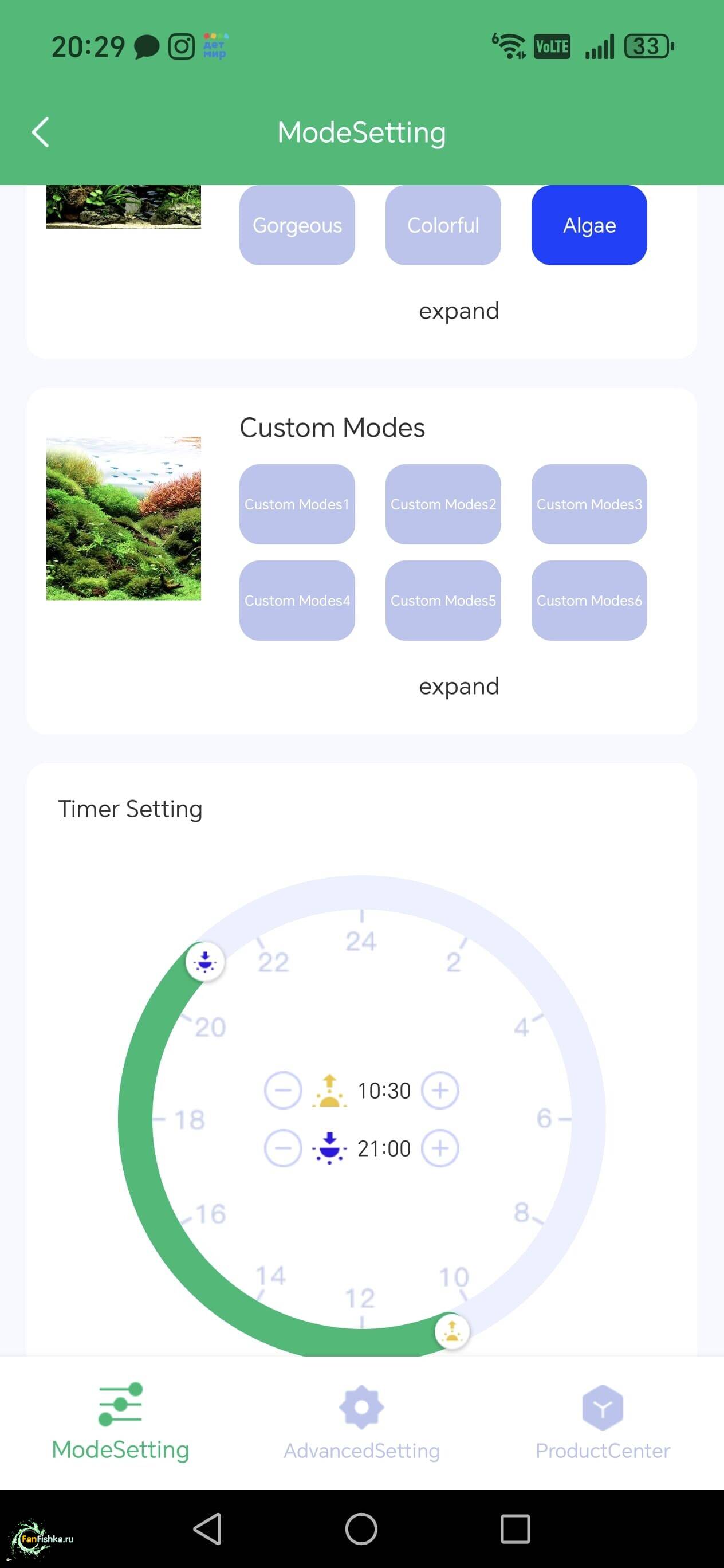Activate Custom Modes3
Image resolution: width=724 pixels, height=1568 pixels.
(x=589, y=504)
